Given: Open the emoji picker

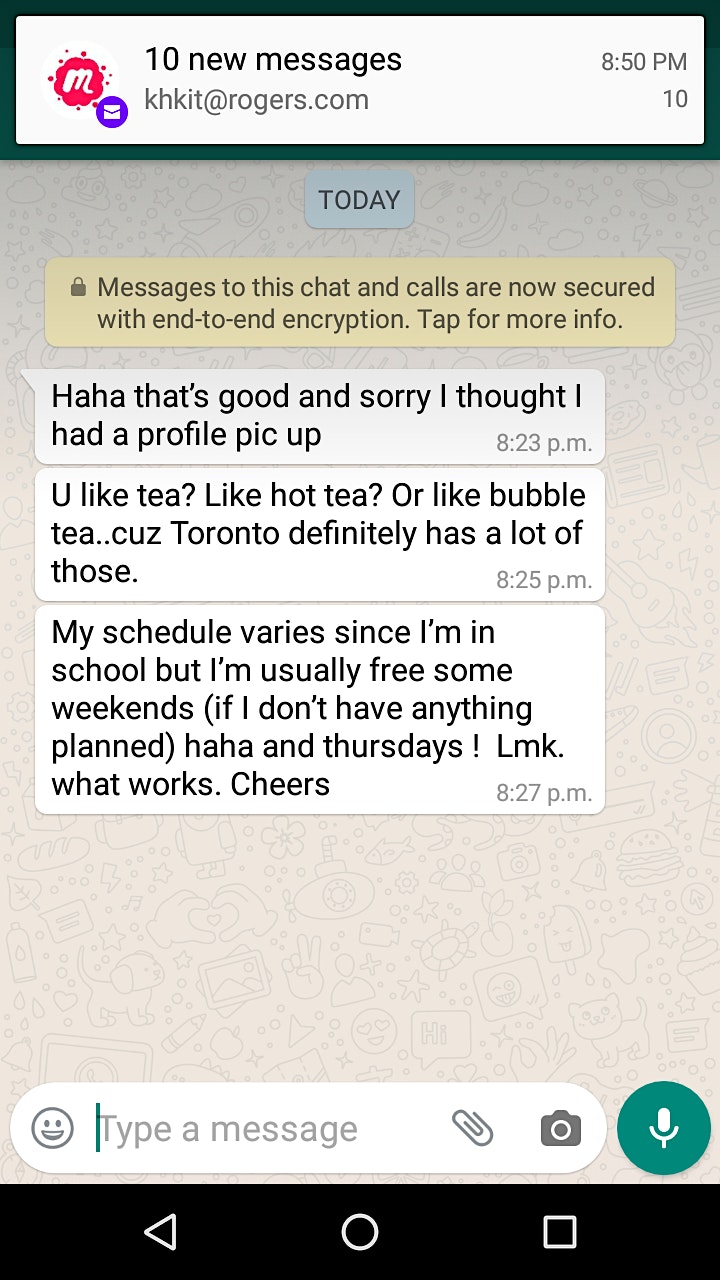Looking at the screenshot, I should click(53, 1129).
